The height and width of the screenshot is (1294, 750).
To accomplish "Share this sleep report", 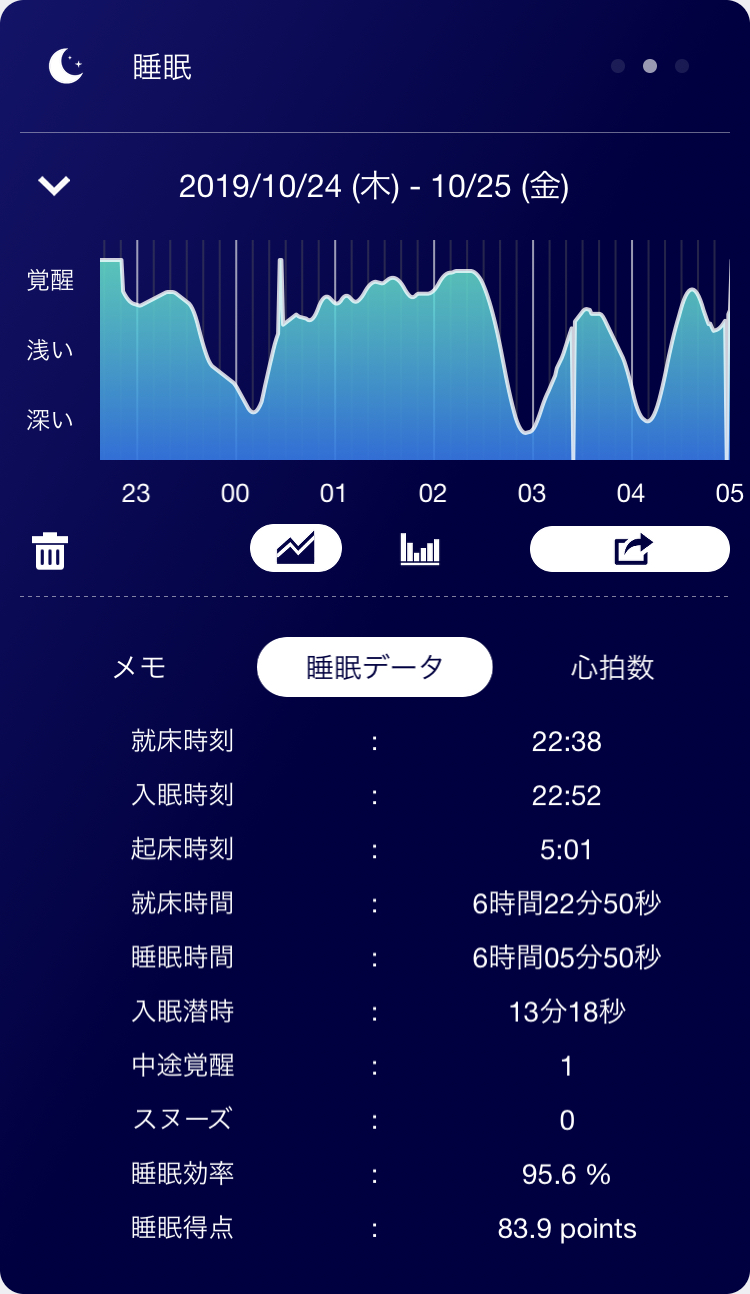I will 629,549.
